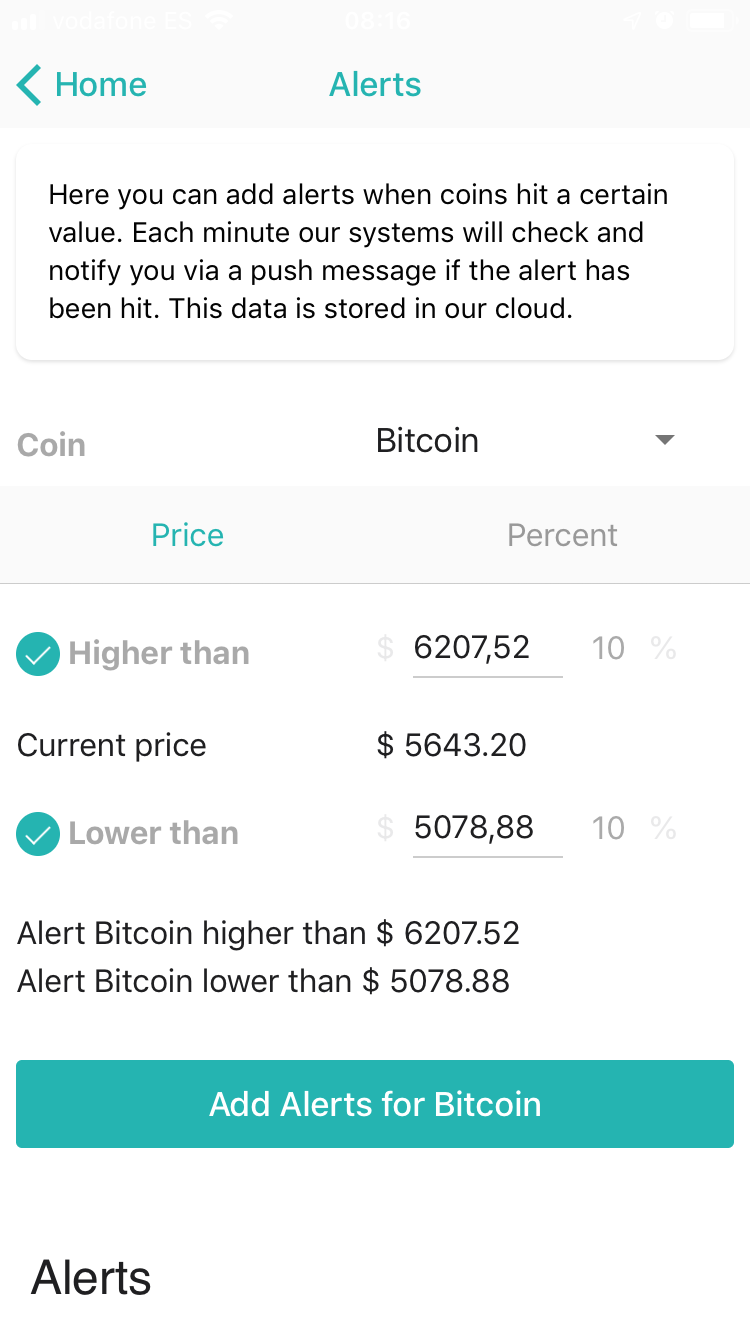Tap Add Alerts for Bitcoin
Viewport: 750px width, 1334px height.
coord(375,1104)
